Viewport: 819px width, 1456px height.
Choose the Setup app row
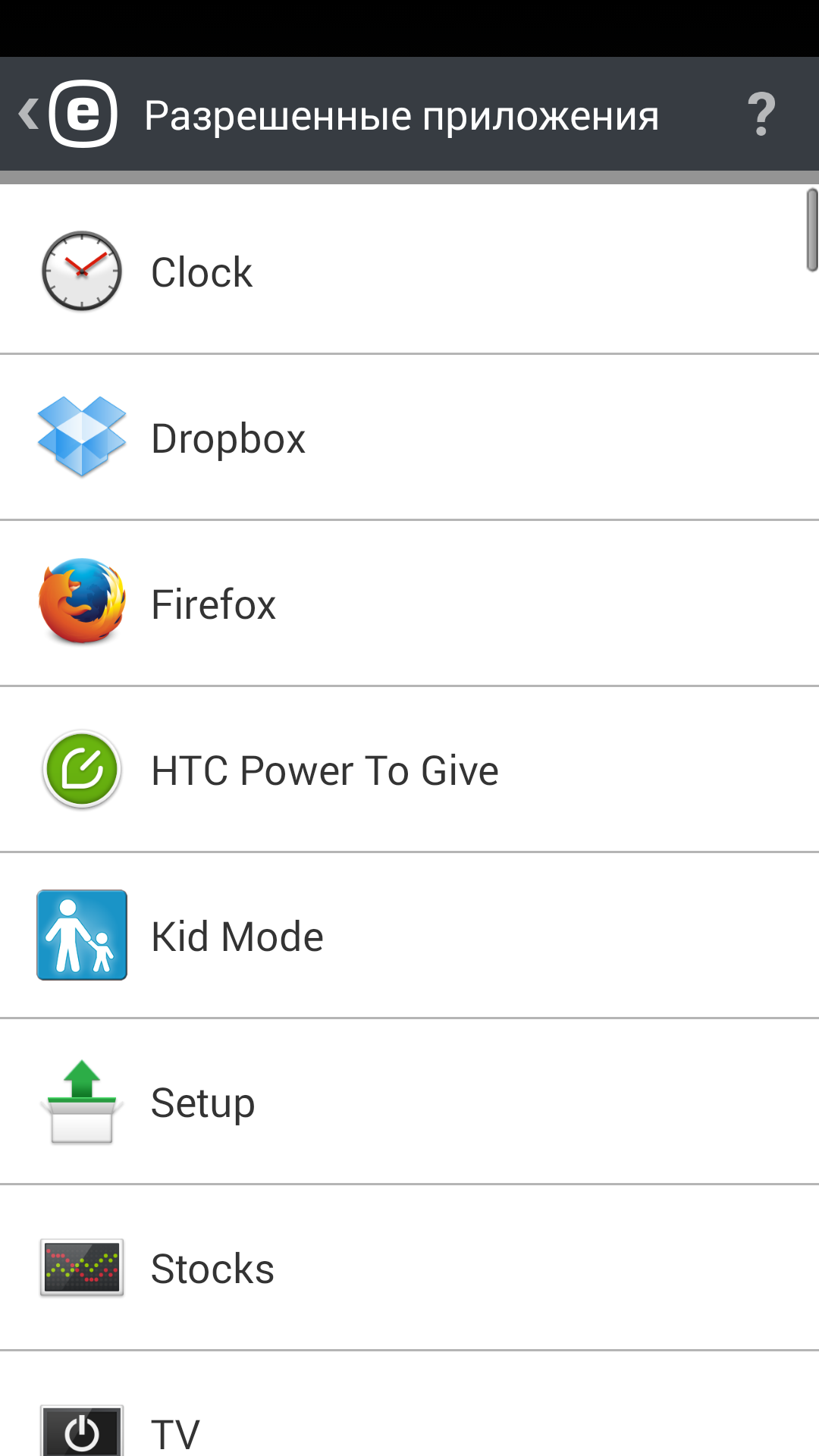[409, 1102]
